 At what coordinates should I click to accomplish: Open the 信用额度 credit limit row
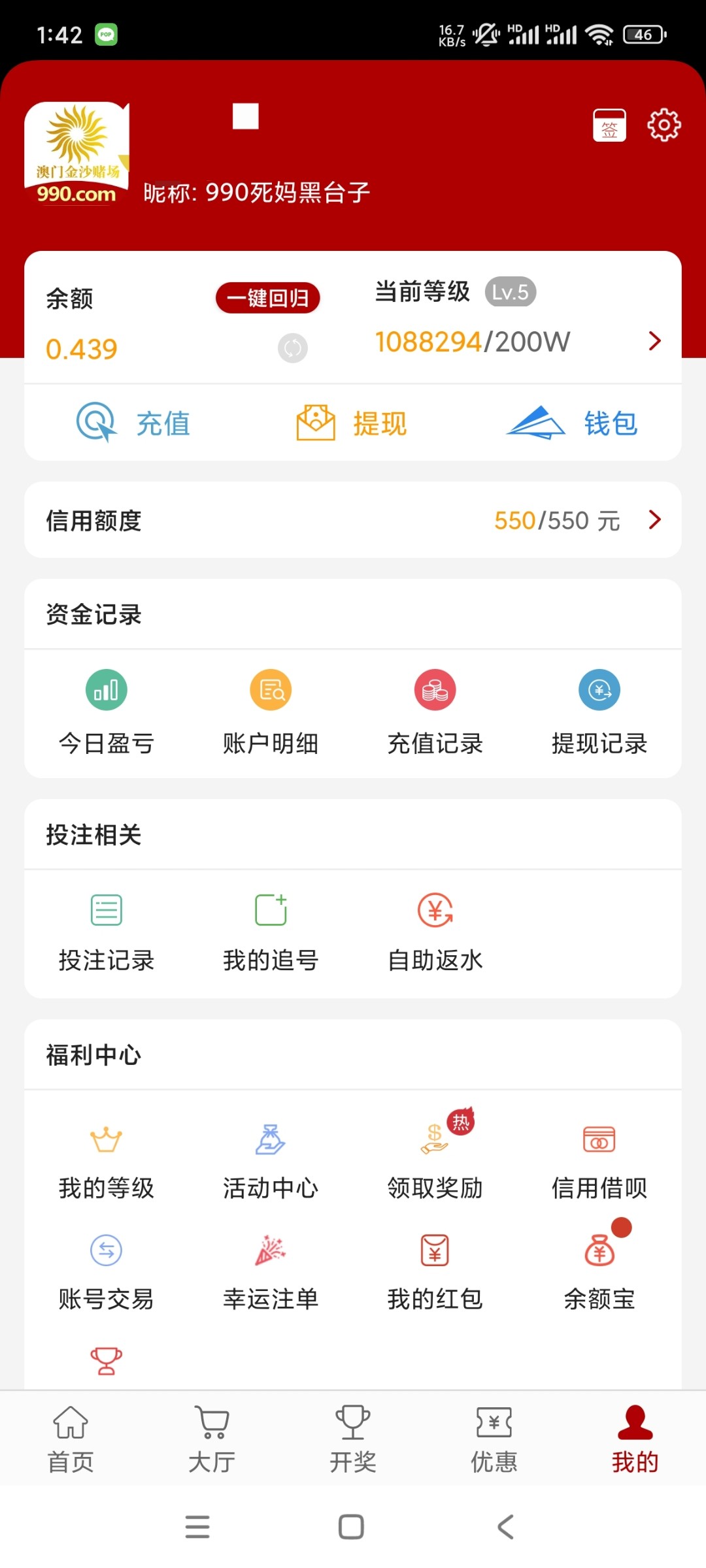click(x=353, y=520)
